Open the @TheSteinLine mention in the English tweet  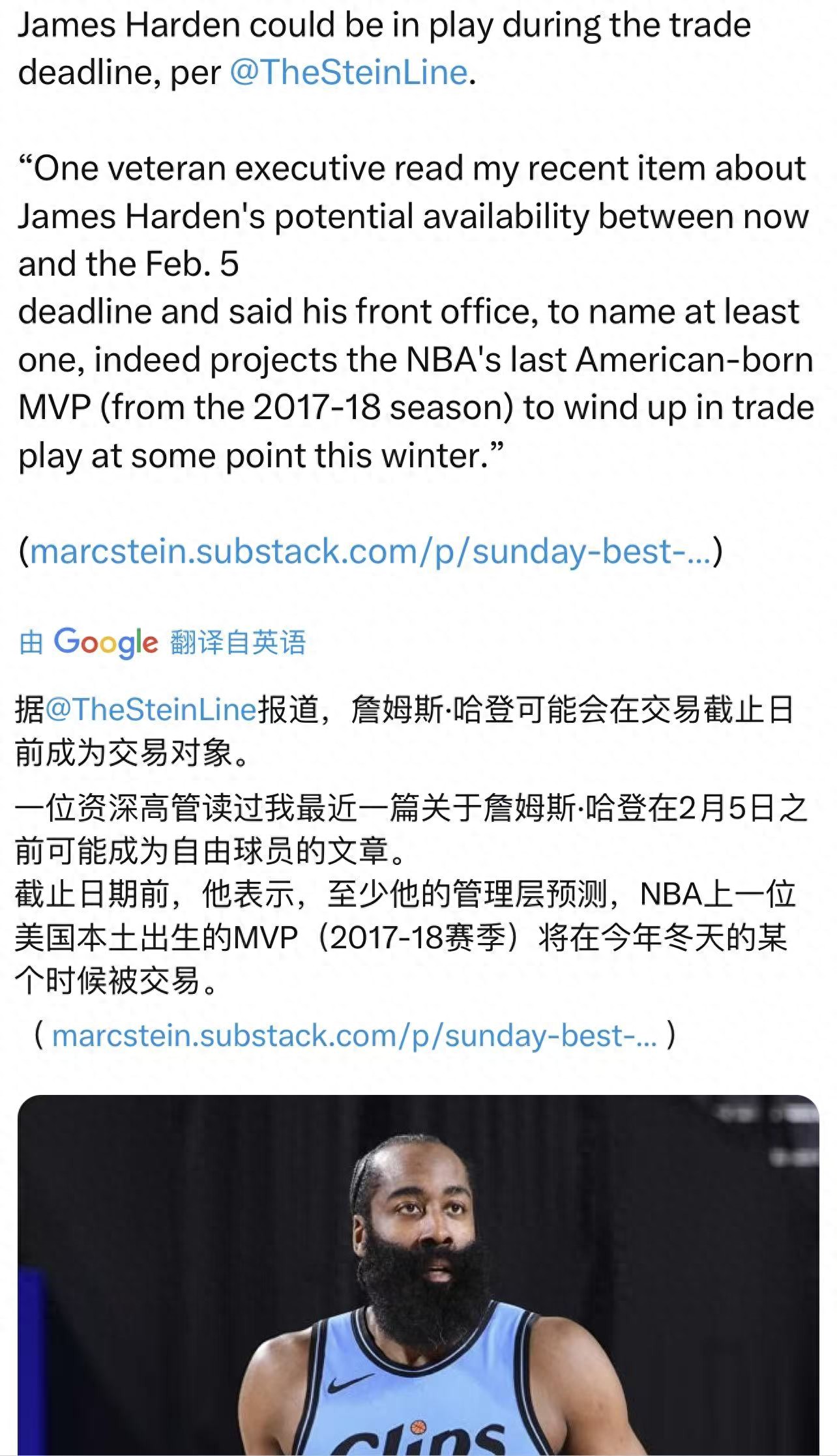point(349,72)
